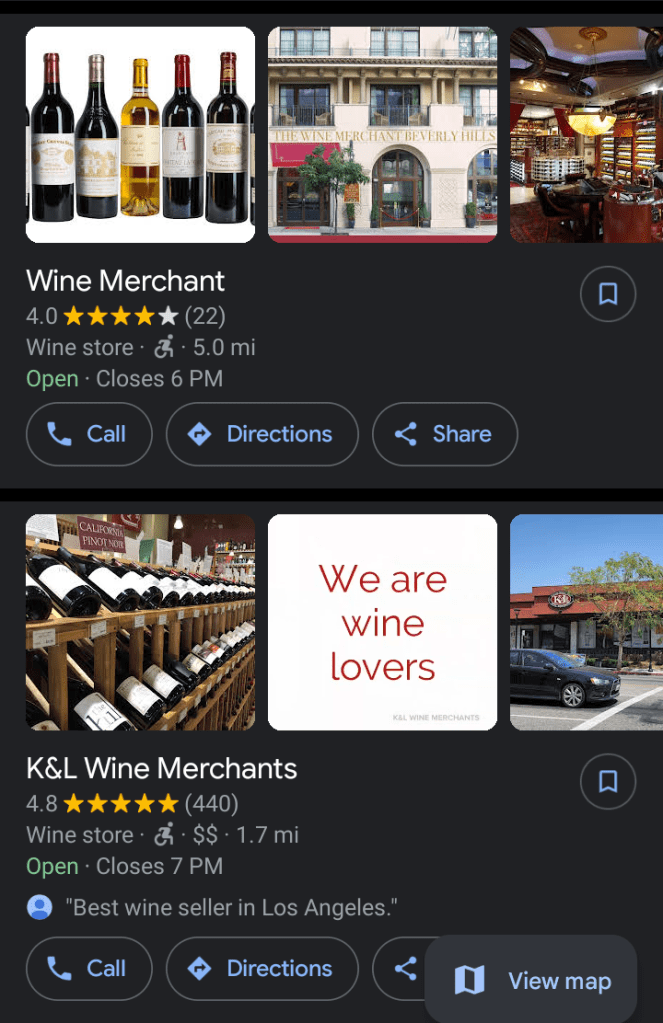Save Wine Merchant with the bookmark icon
Image resolution: width=663 pixels, height=1023 pixels.
click(608, 294)
